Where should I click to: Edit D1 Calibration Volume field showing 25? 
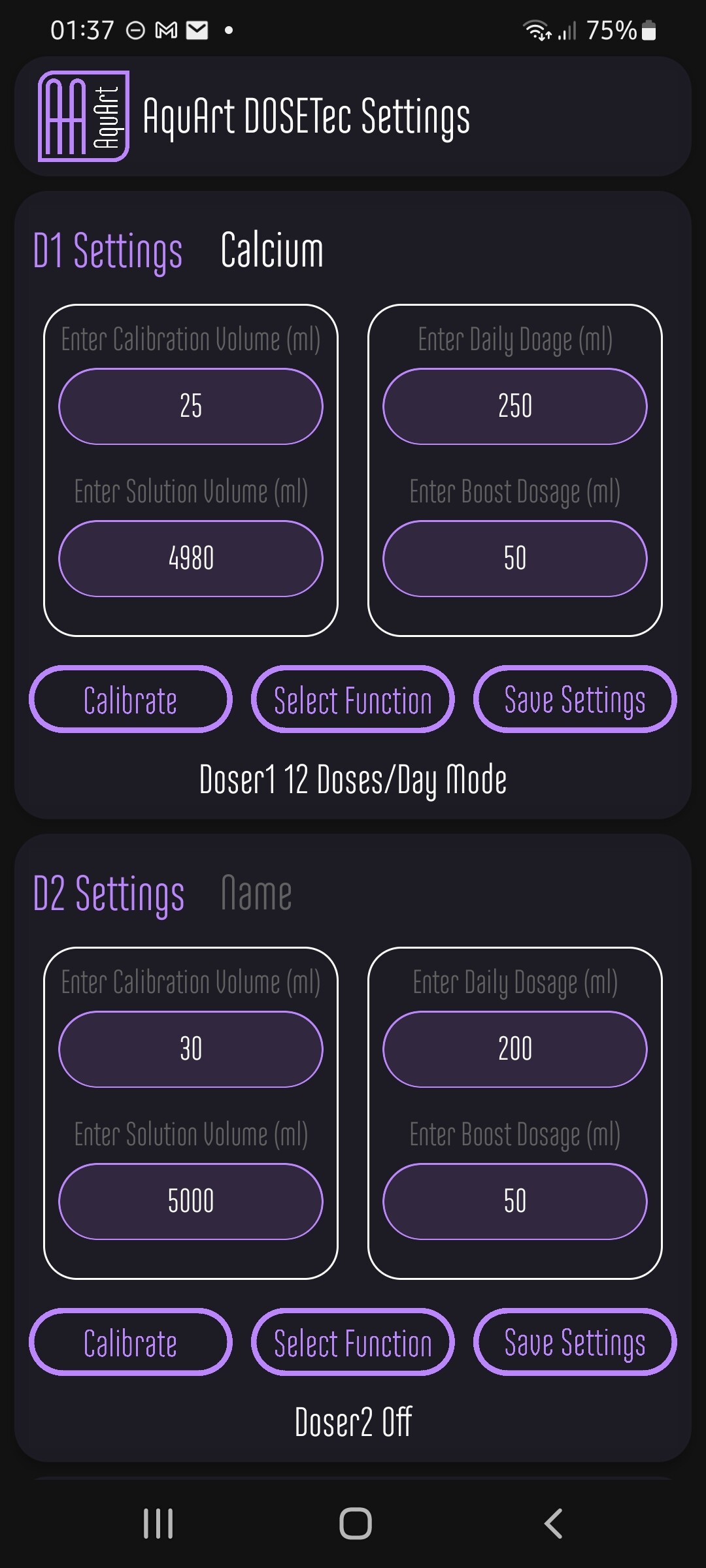pos(190,406)
